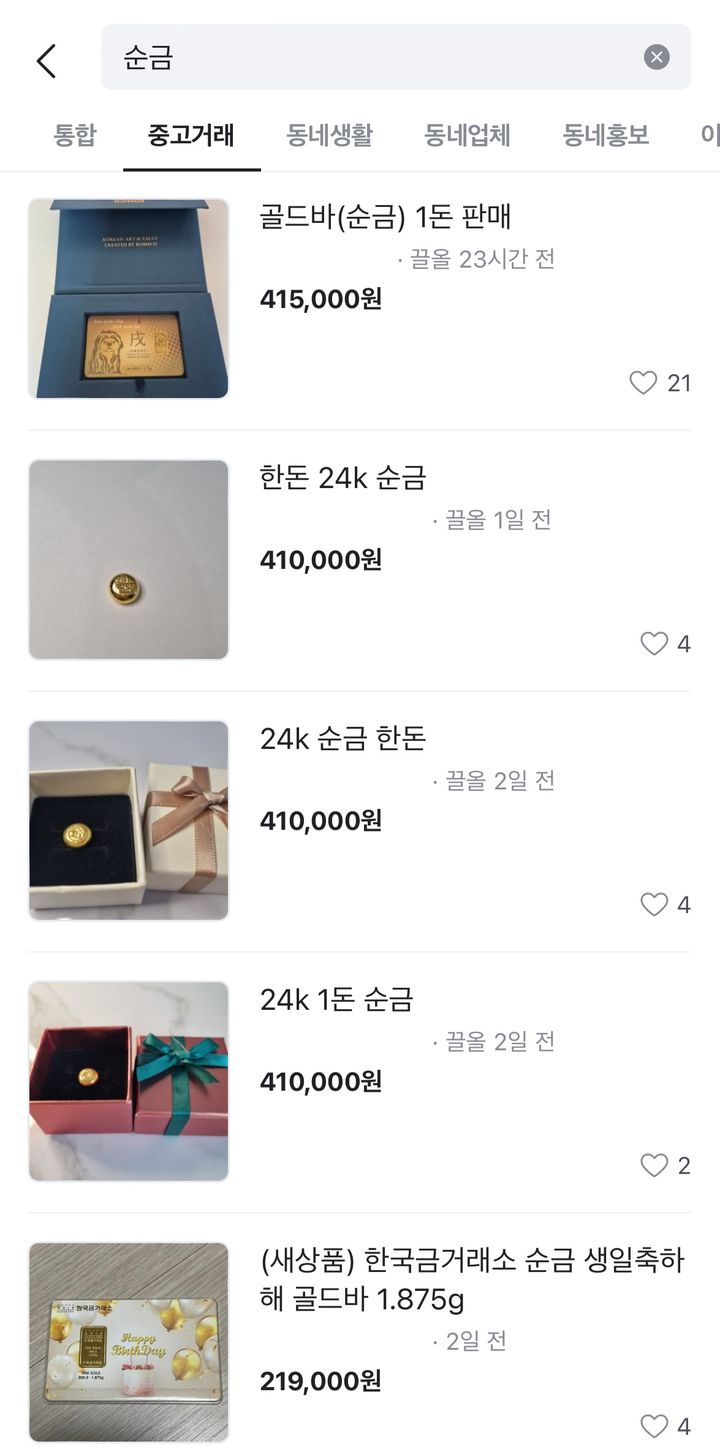Clear the 순금 search text with the X icon
720x1449 pixels.
coord(656,55)
